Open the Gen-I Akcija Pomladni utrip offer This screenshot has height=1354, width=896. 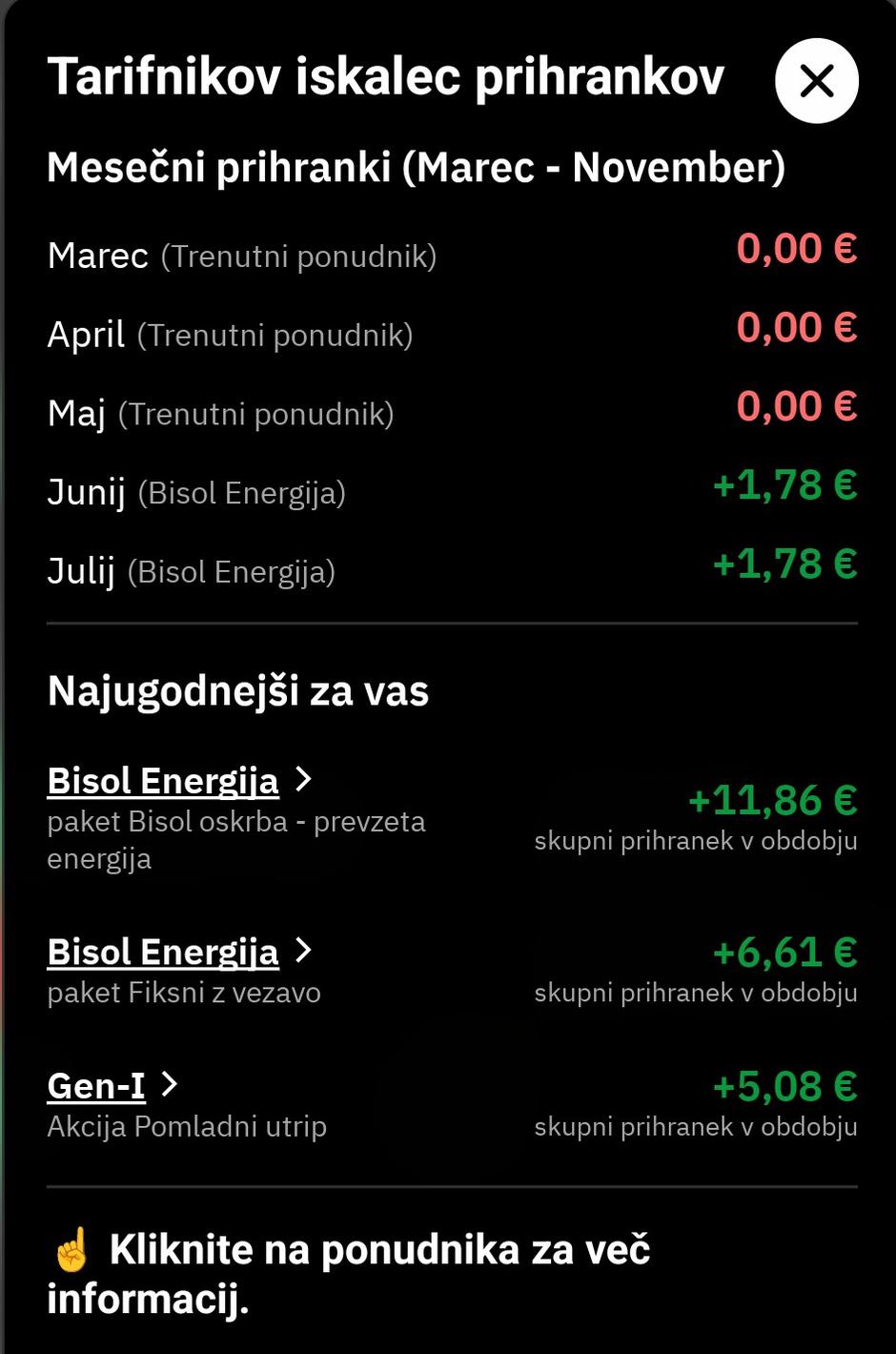(96, 1086)
